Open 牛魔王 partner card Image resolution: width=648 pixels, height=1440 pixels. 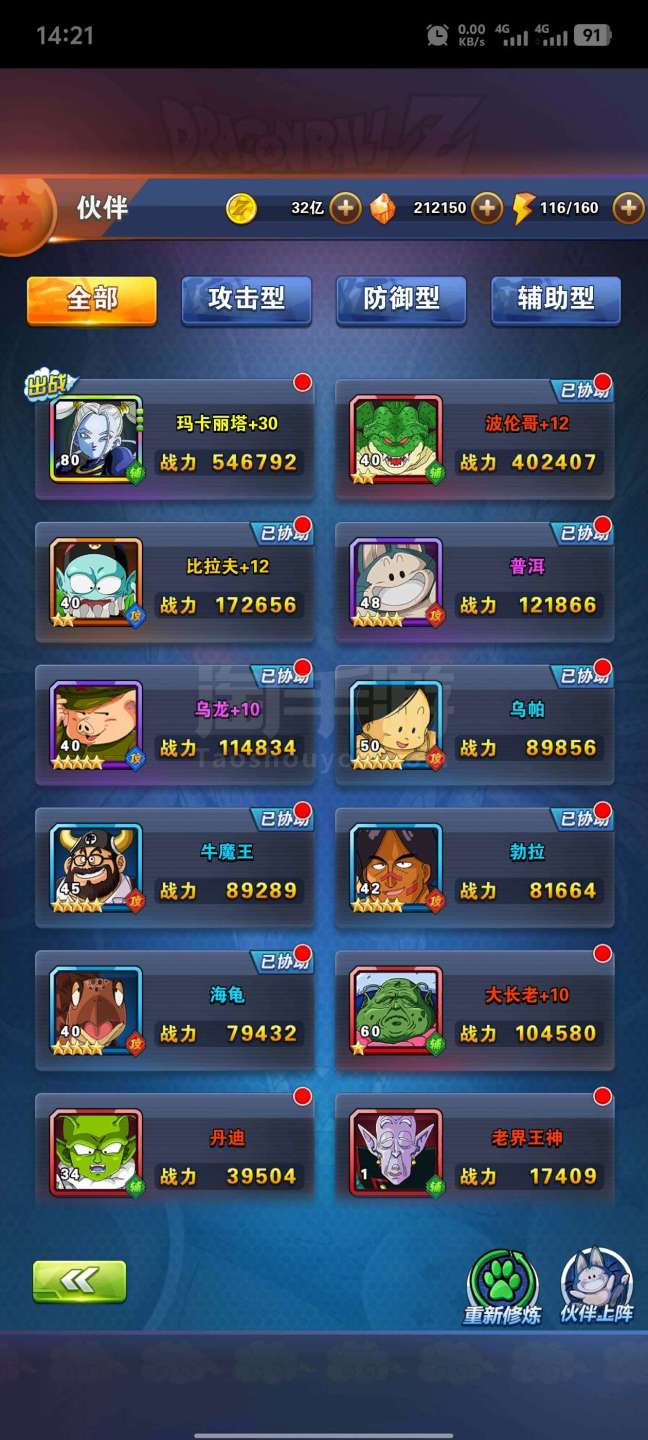point(175,870)
